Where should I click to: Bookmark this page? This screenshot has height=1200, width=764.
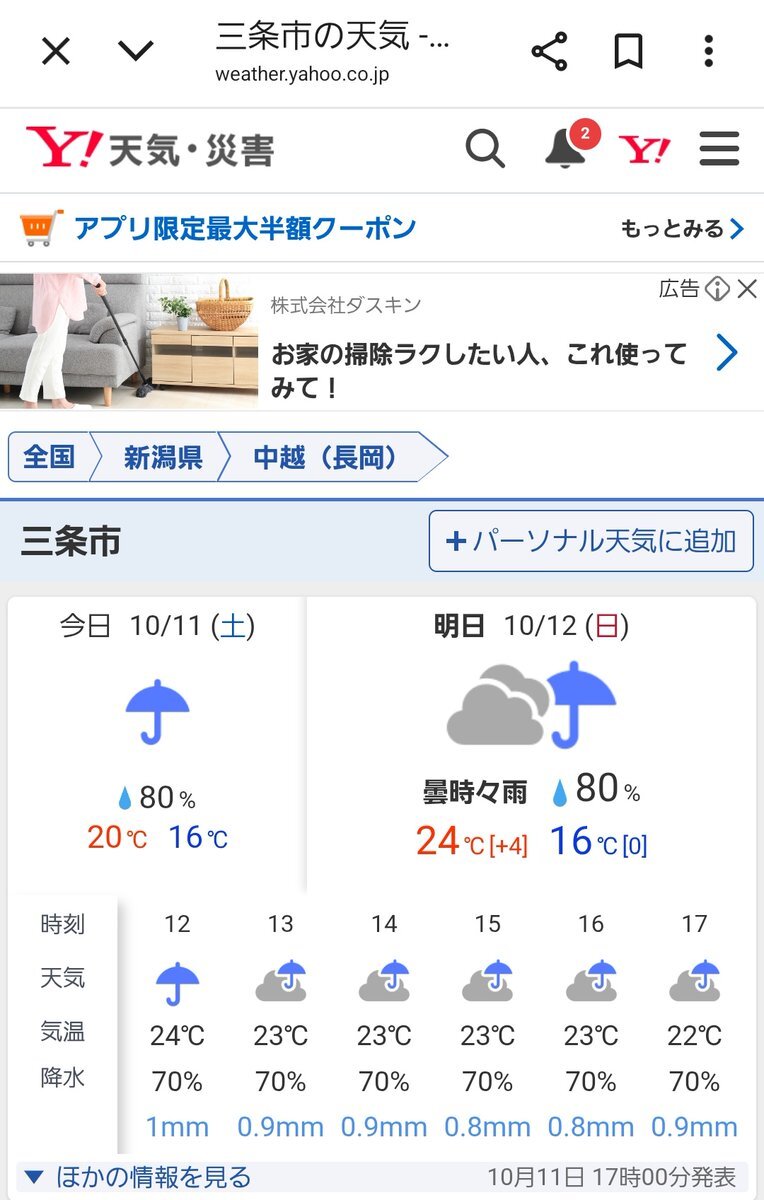click(628, 51)
